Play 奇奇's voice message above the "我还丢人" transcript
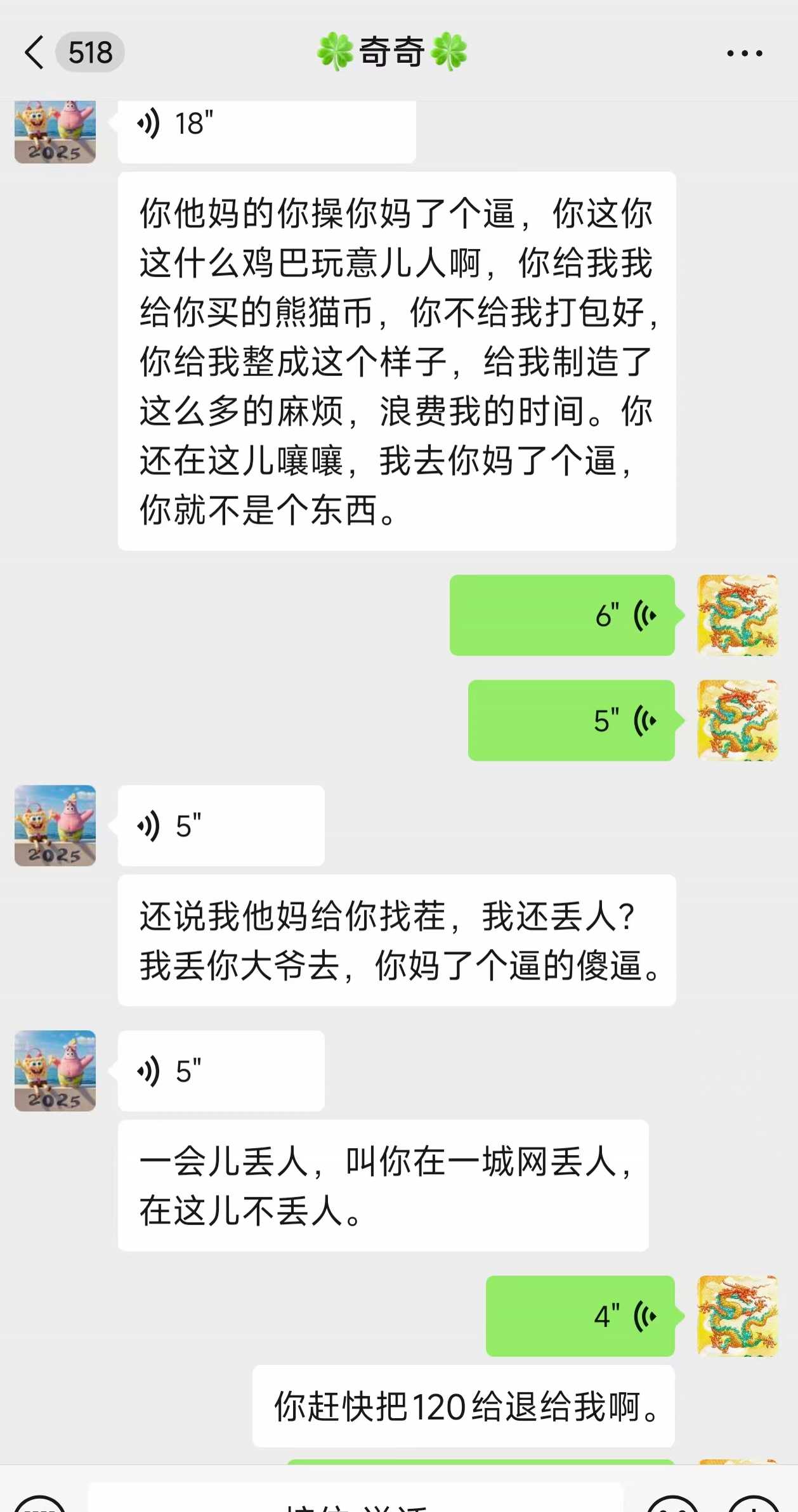798x1512 pixels. pyautogui.click(x=221, y=825)
